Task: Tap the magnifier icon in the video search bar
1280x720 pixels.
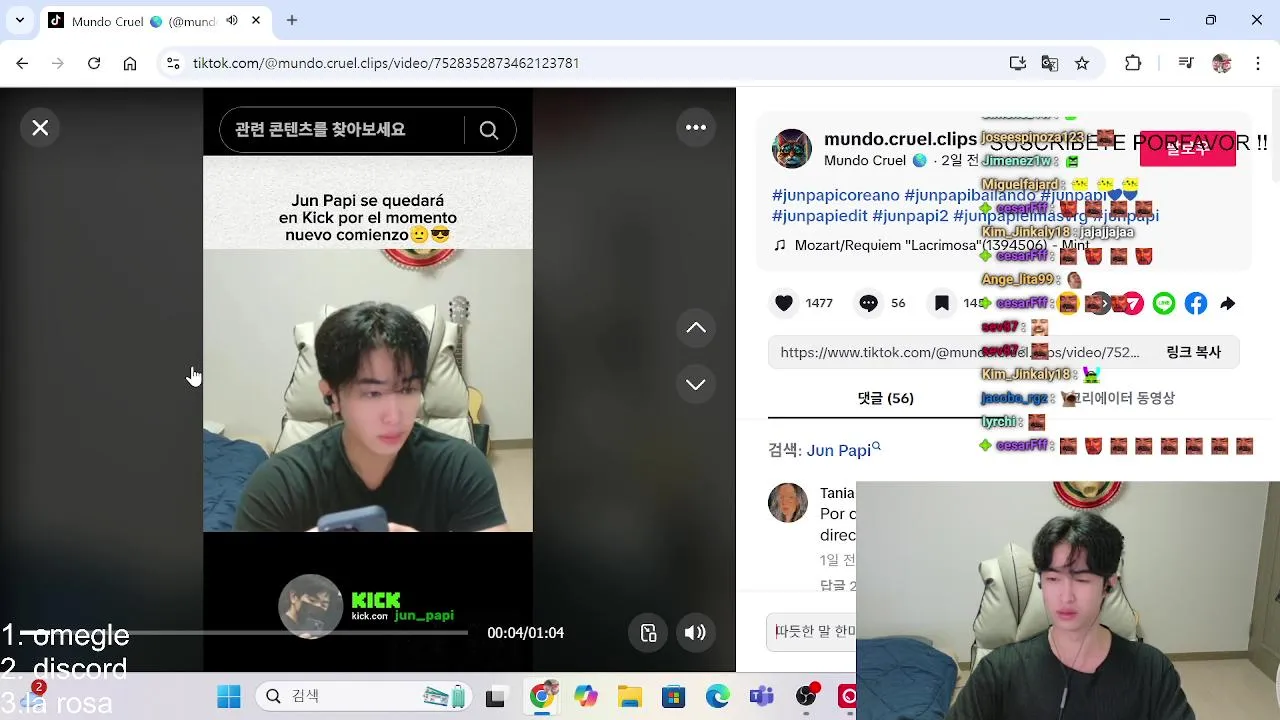Action: (489, 130)
